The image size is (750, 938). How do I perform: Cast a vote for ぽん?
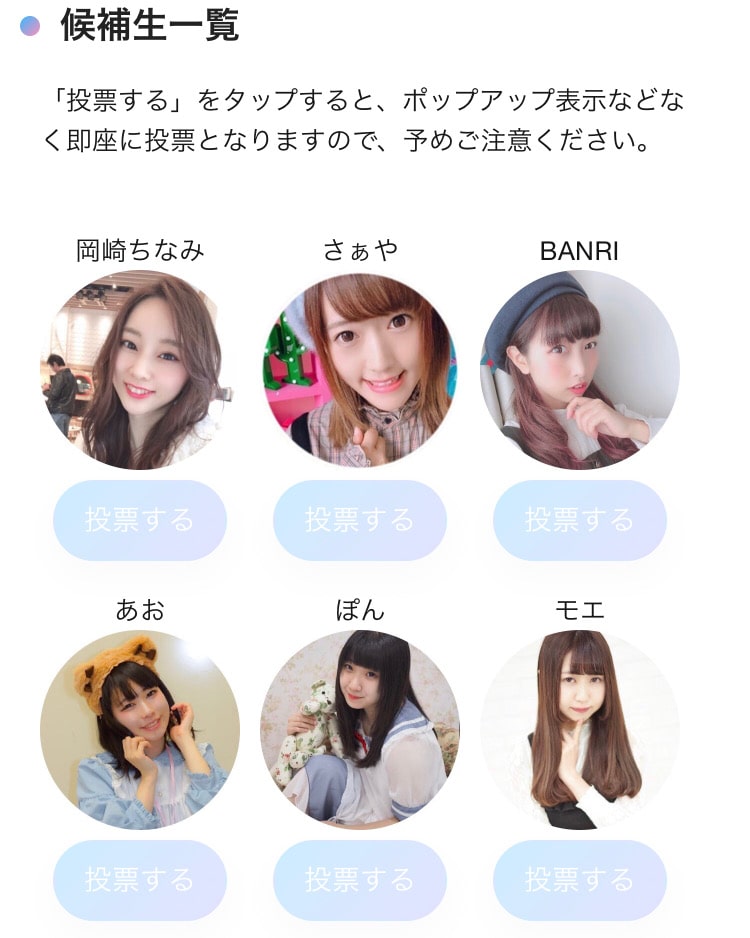360,880
